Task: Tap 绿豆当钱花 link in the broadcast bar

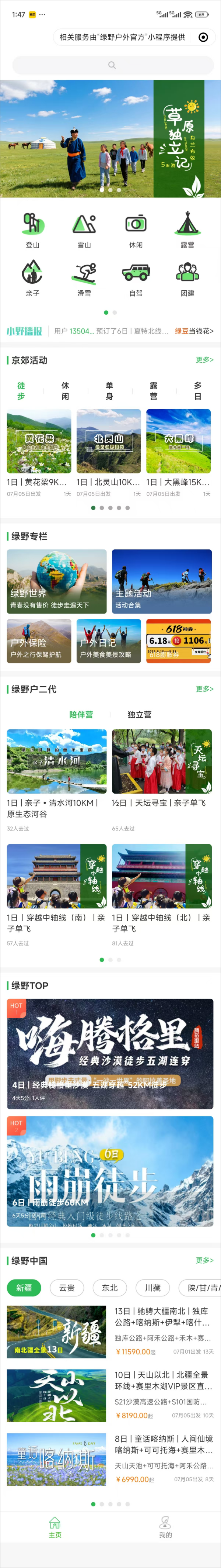Action: coord(194,331)
